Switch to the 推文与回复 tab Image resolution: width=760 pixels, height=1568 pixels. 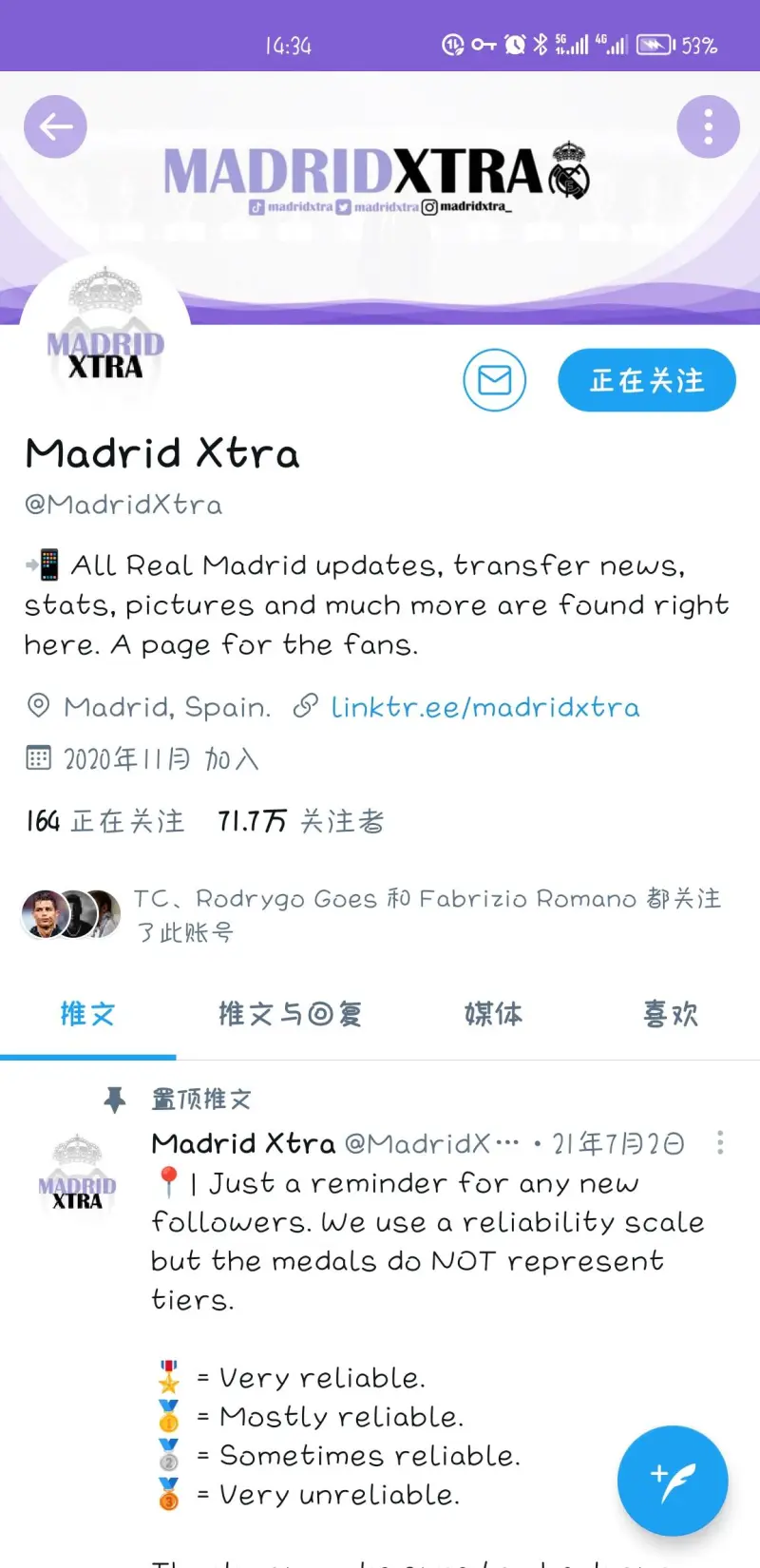[x=290, y=1014]
